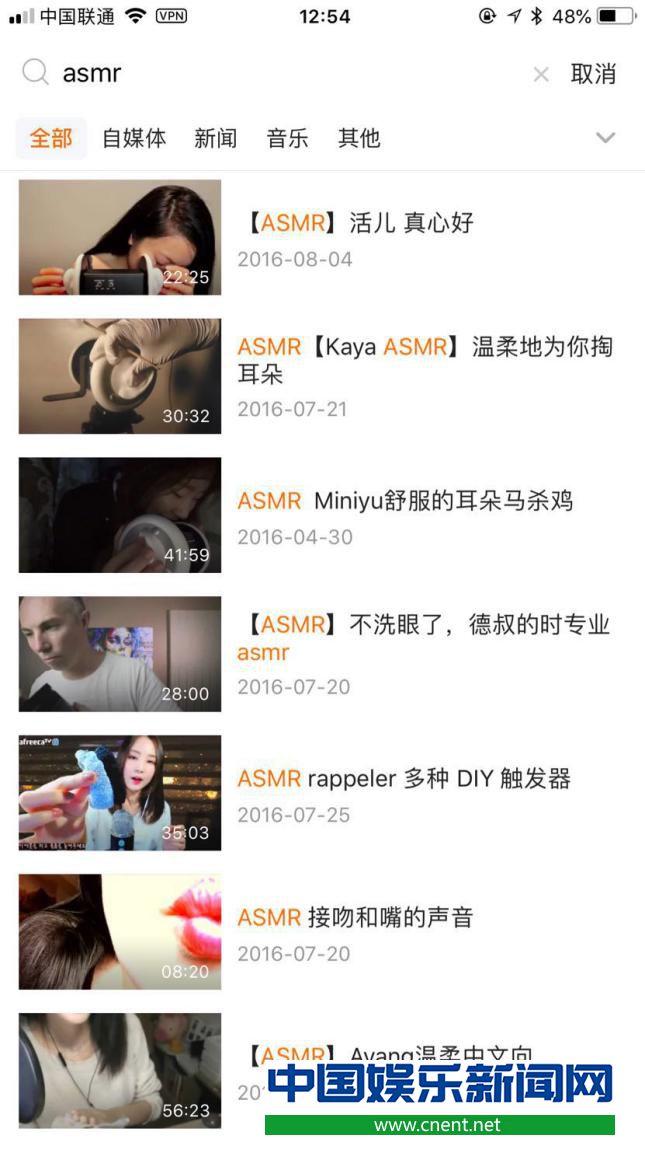The width and height of the screenshot is (645, 1149).
Task: Open the 56:23 video thumbnail
Action: click(x=119, y=1070)
